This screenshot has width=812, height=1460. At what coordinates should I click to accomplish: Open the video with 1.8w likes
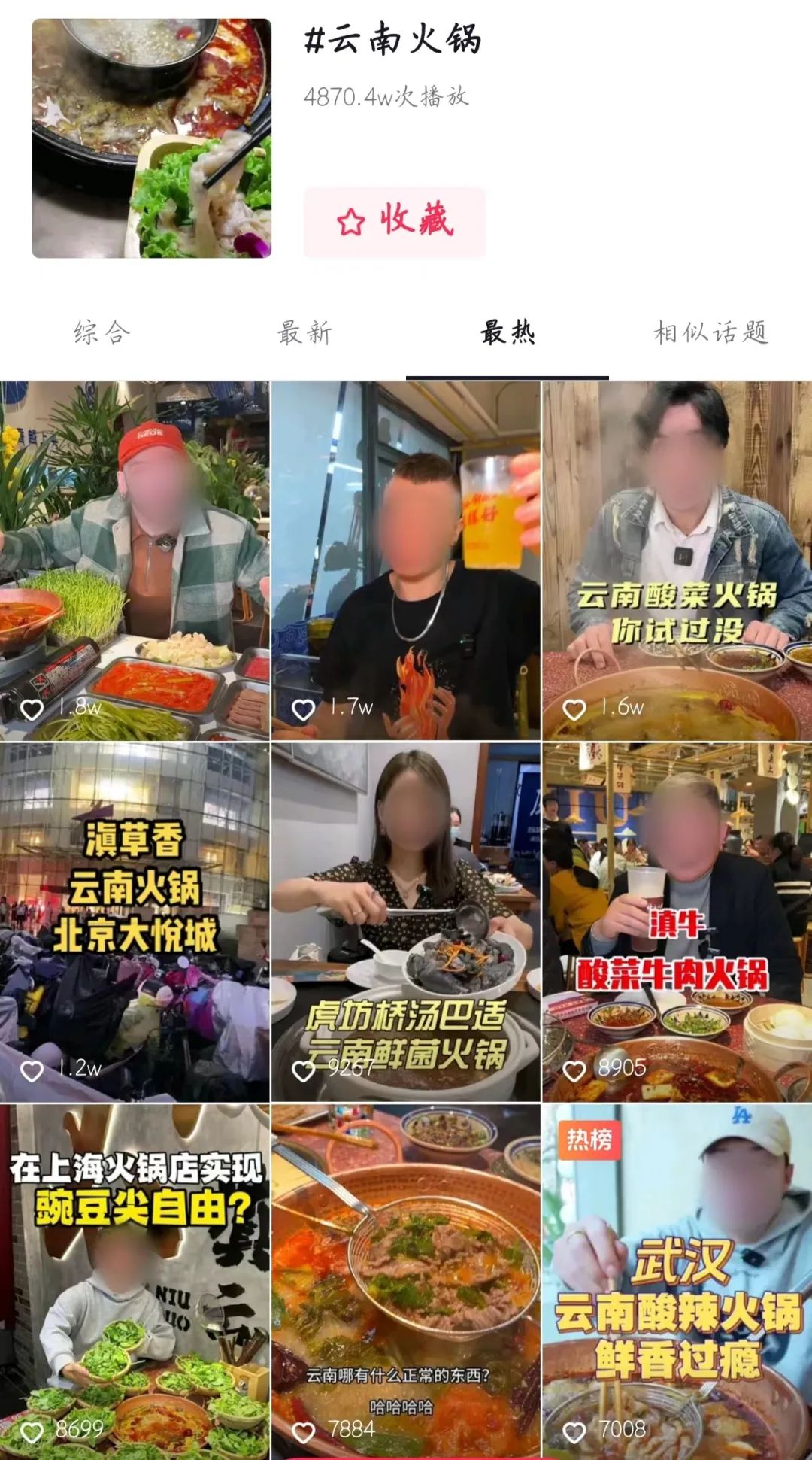[135, 560]
